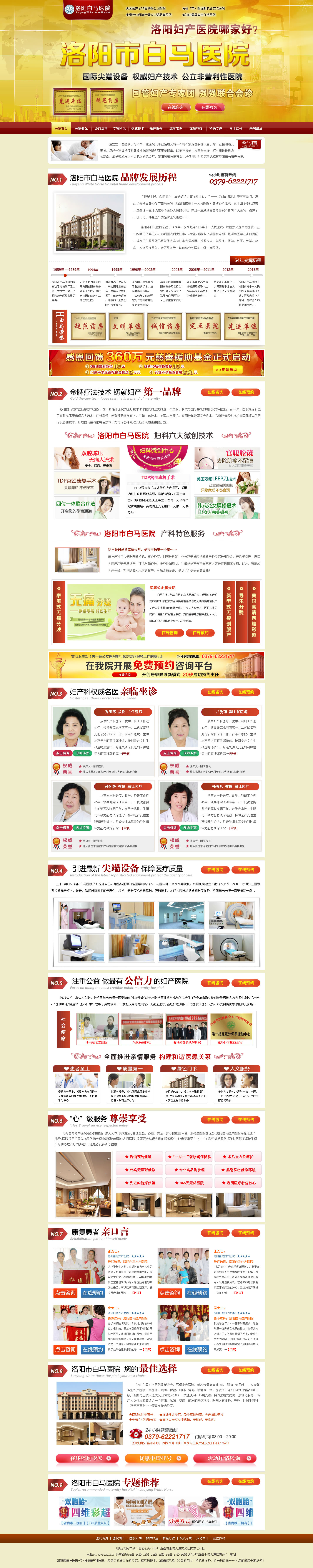313x1568 pixels.
Task: Tap the first 在线咨询 button in the header banner
Action: tap(175, 107)
